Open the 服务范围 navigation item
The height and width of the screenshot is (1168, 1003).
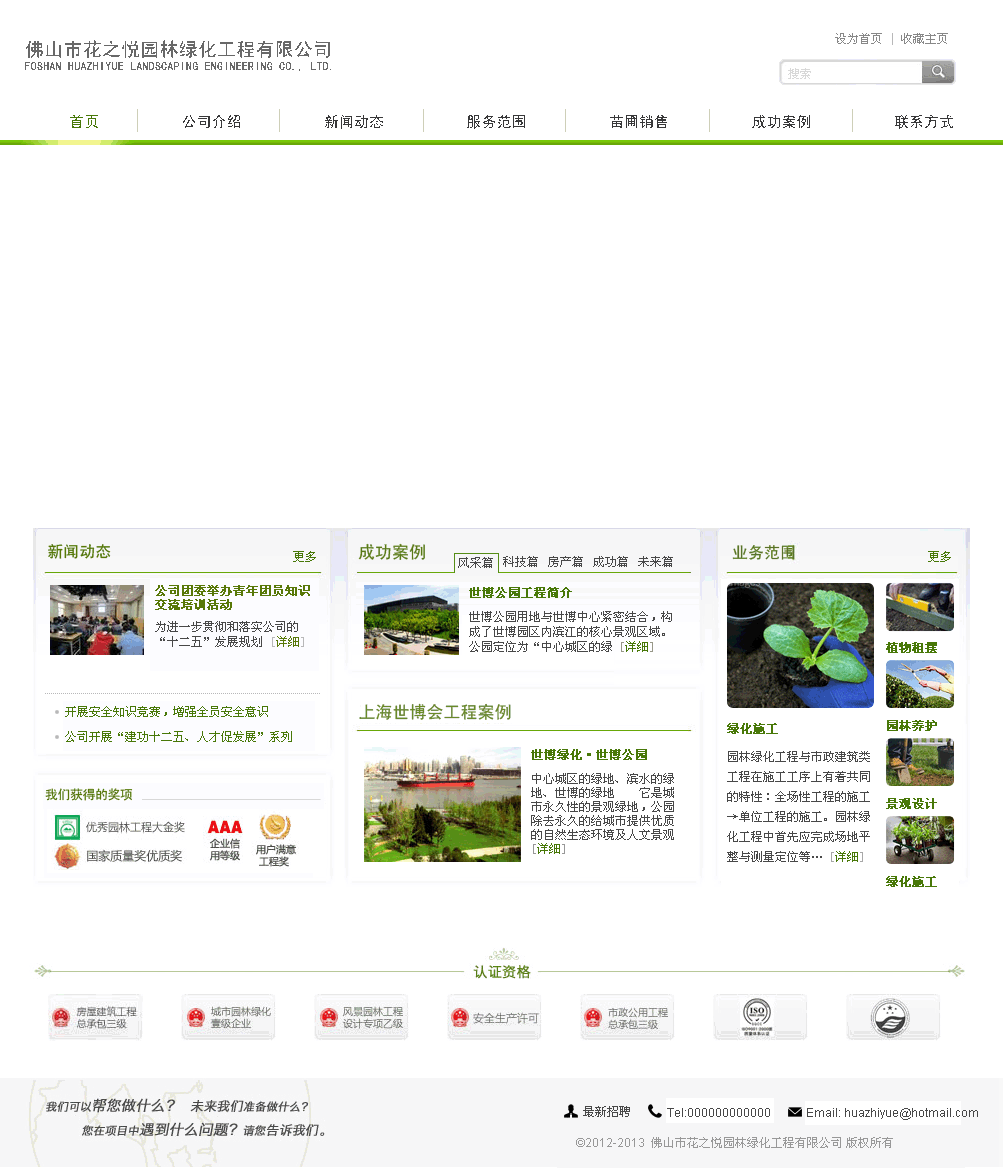tap(496, 122)
